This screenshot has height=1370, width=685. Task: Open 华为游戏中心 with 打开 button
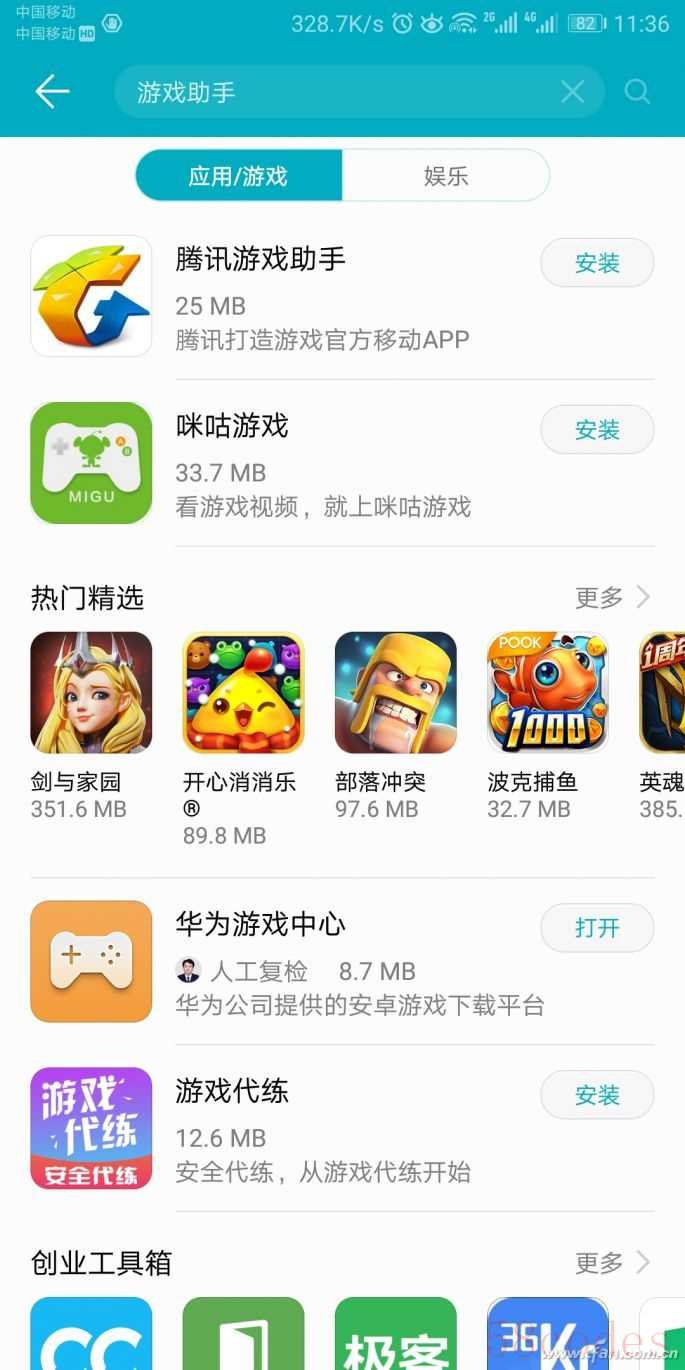click(597, 928)
